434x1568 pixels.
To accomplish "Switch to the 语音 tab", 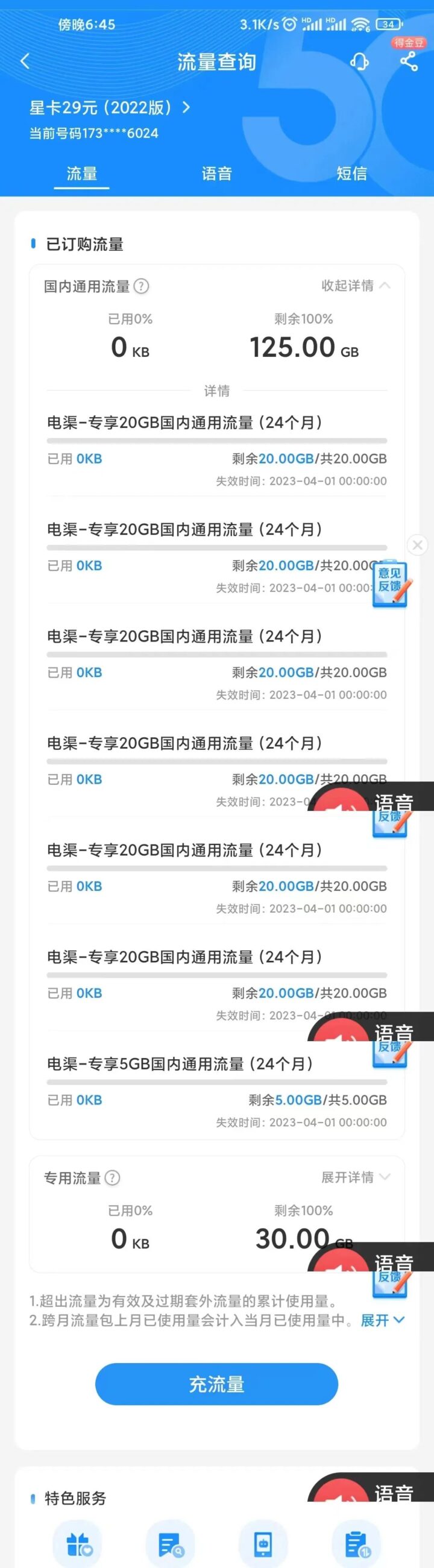I will [x=216, y=174].
